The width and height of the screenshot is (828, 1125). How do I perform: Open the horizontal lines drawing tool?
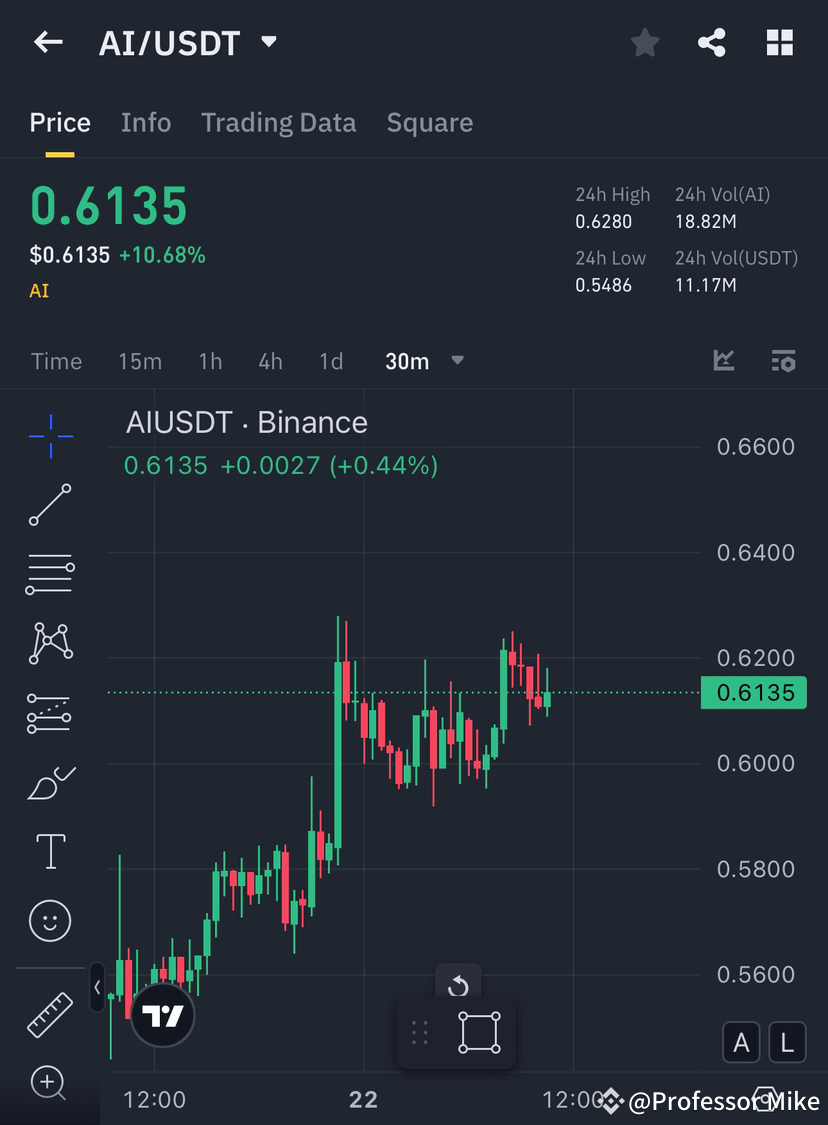tap(50, 574)
